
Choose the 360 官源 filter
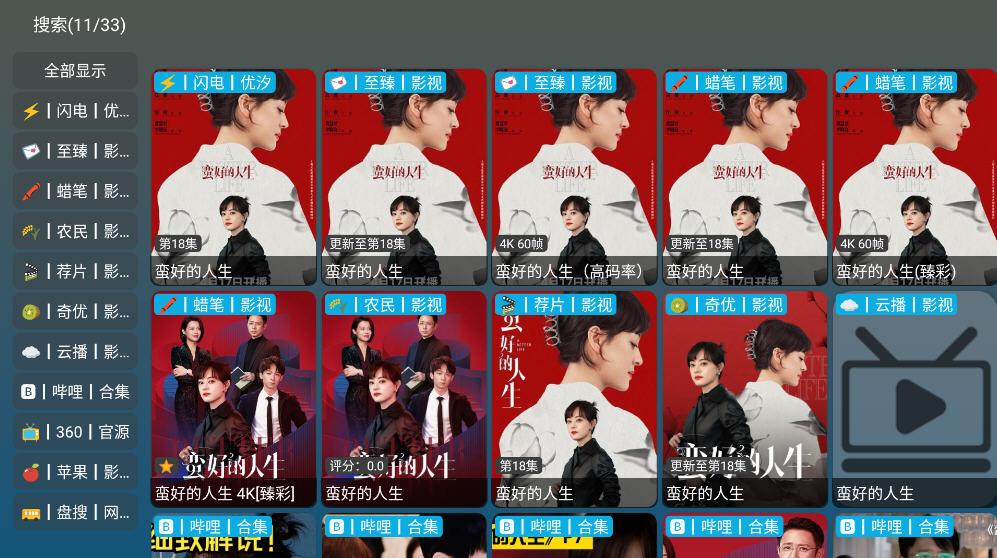click(x=75, y=432)
